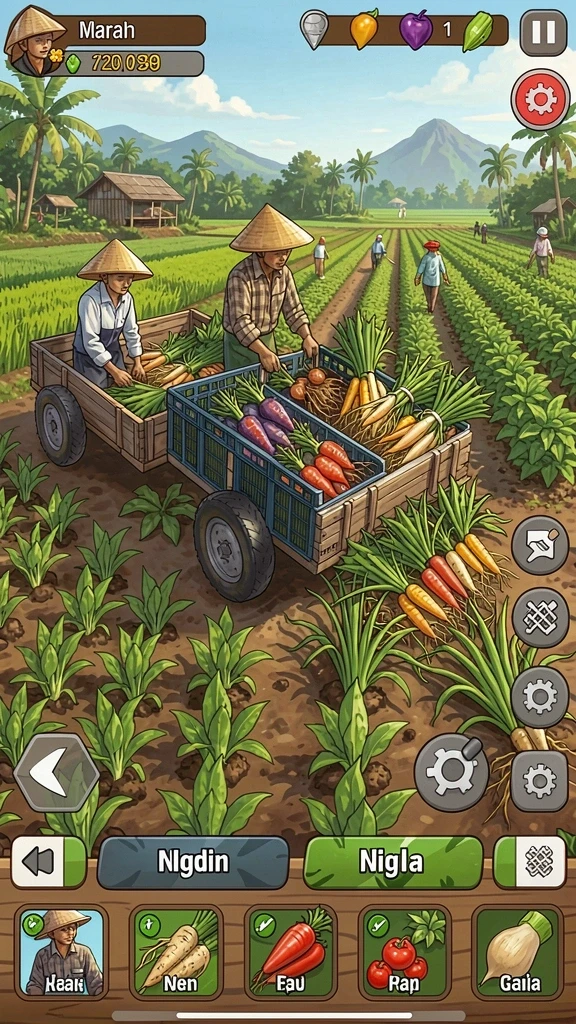Screen dimensions: 576x1024
Task: Choose the Gaiia turnip card
Action: pyautogui.click(x=518, y=952)
